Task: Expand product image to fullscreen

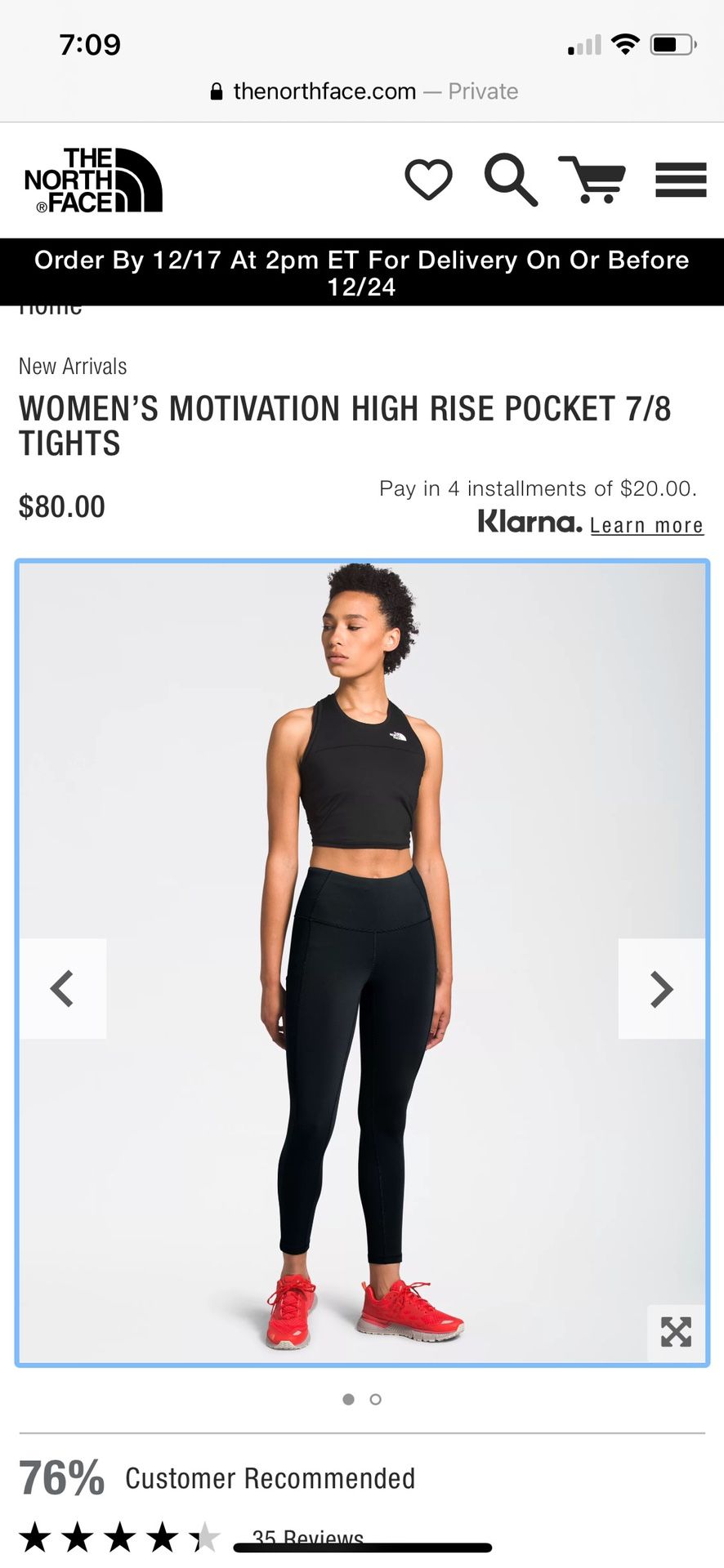Action: click(676, 1332)
